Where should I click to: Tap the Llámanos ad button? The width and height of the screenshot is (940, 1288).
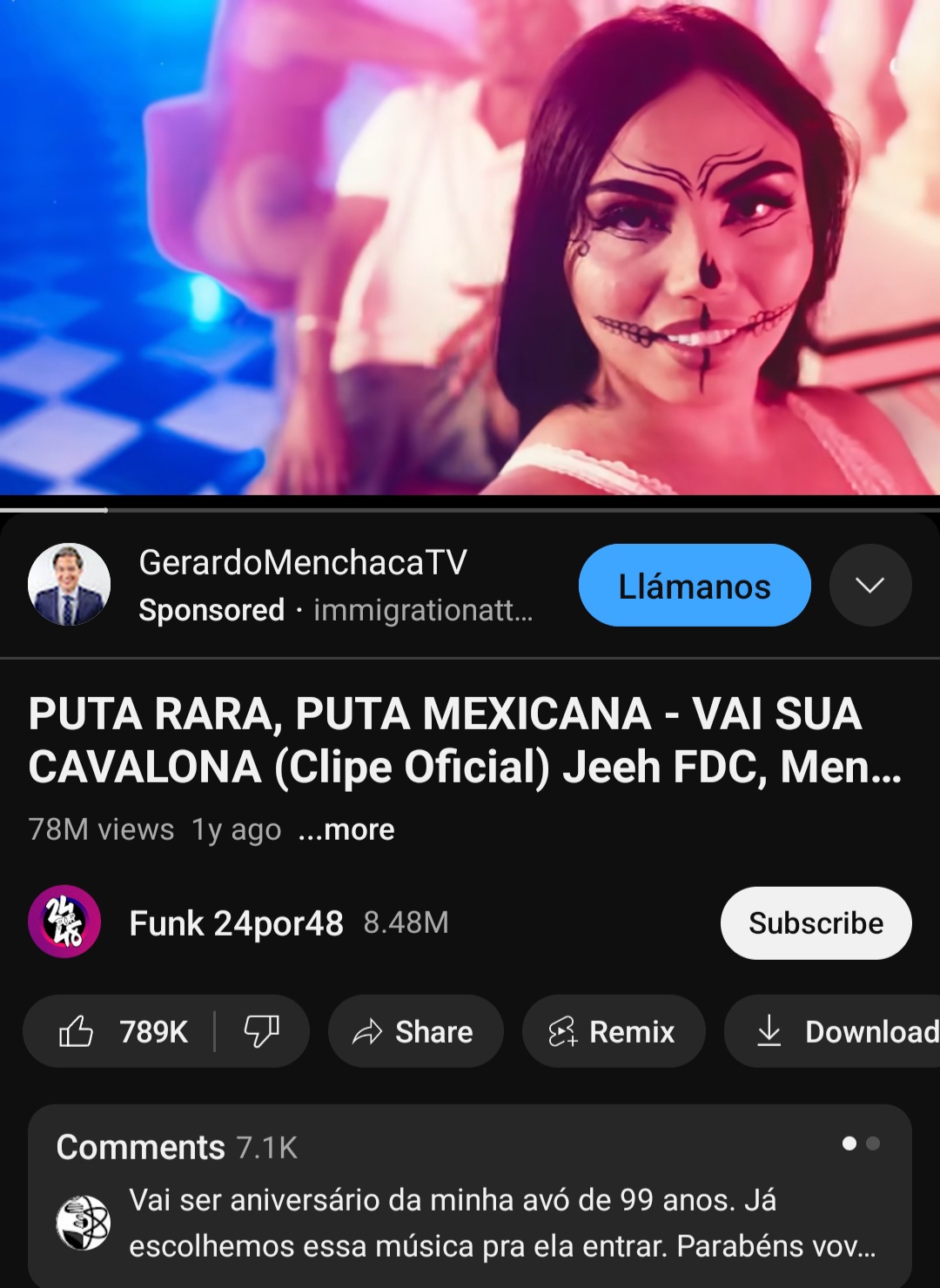click(x=694, y=586)
